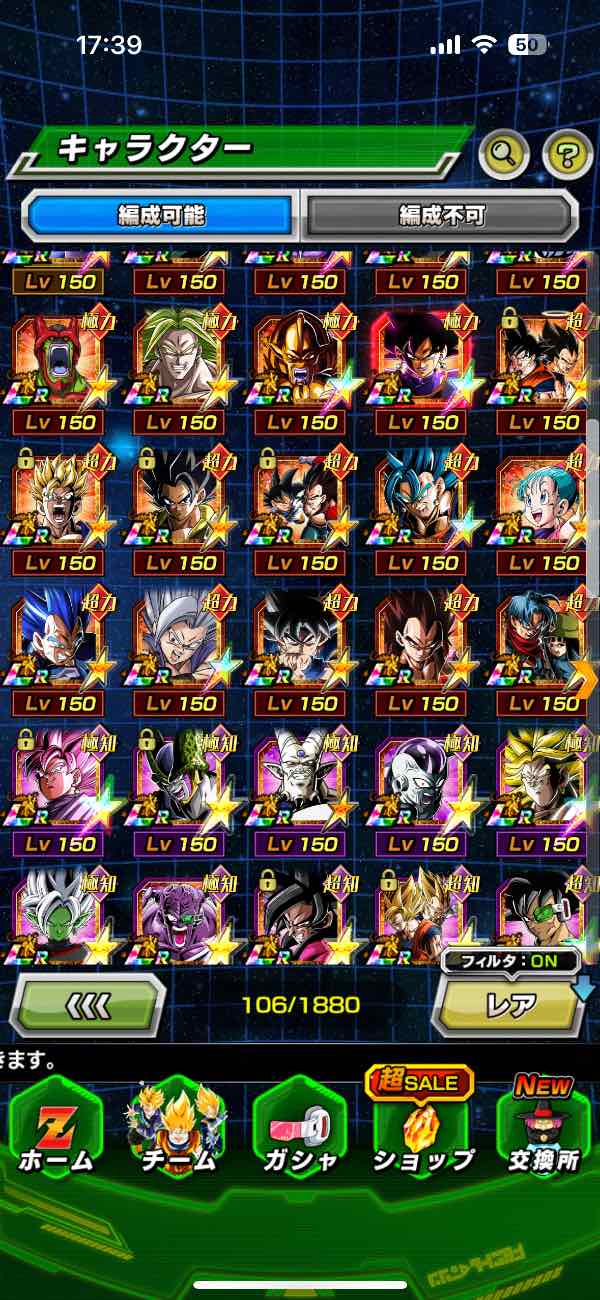
Task: Open the ガシャ menu
Action: click(x=300, y=1132)
